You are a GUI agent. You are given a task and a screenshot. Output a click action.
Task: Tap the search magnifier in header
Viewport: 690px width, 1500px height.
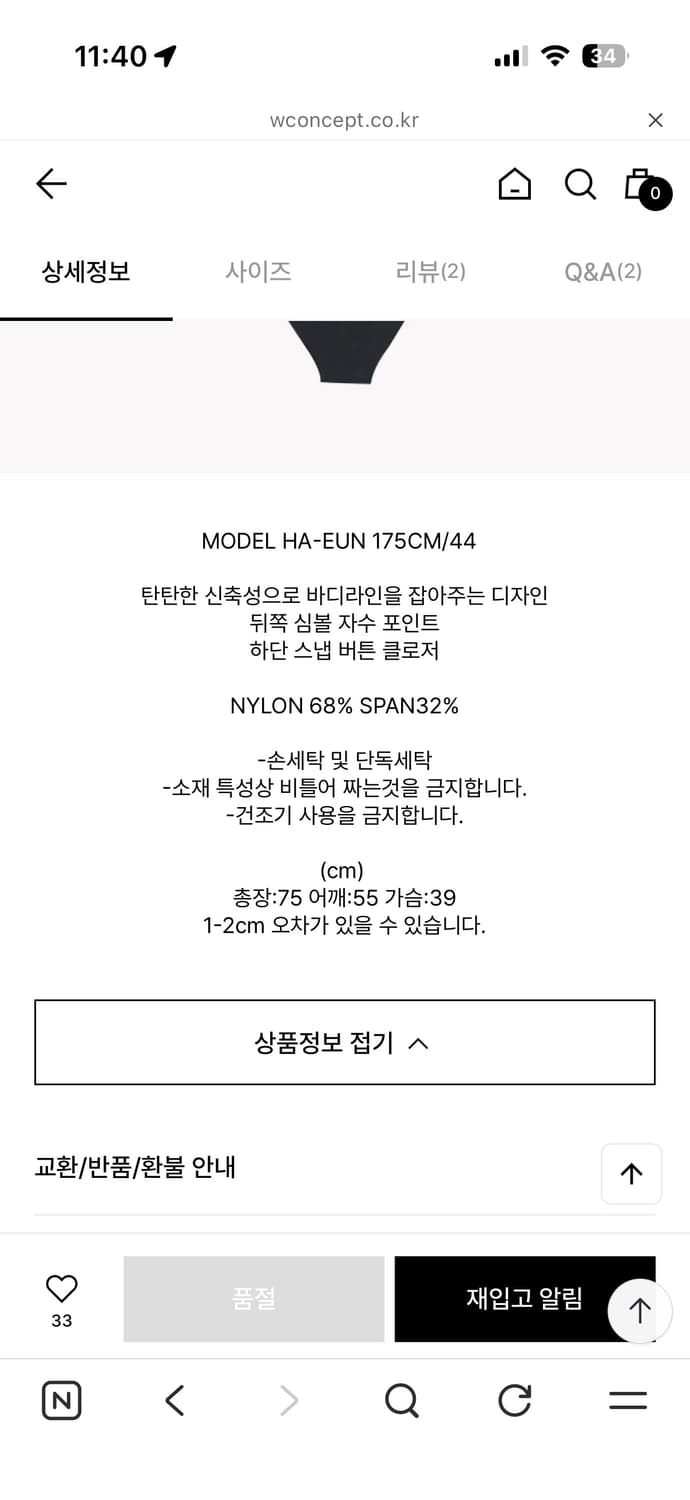[580, 184]
